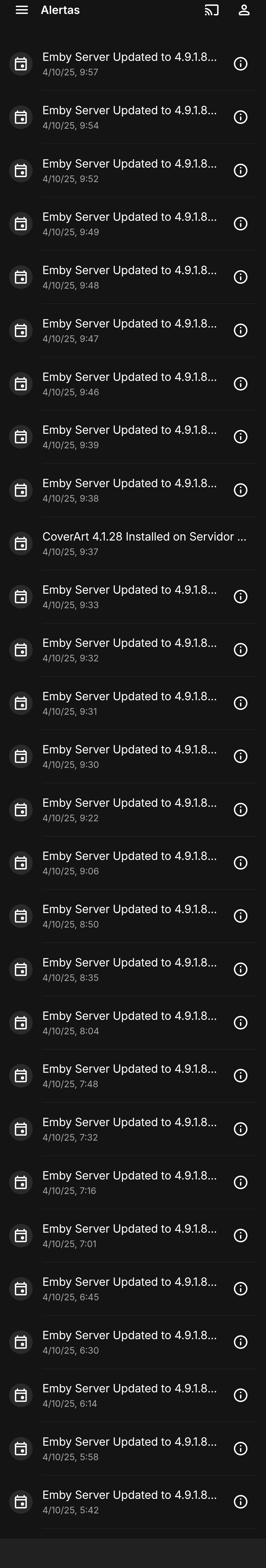This screenshot has width=266, height=1568.
Task: Tap the info icon on the 7:32 alert
Action: 240,1129
